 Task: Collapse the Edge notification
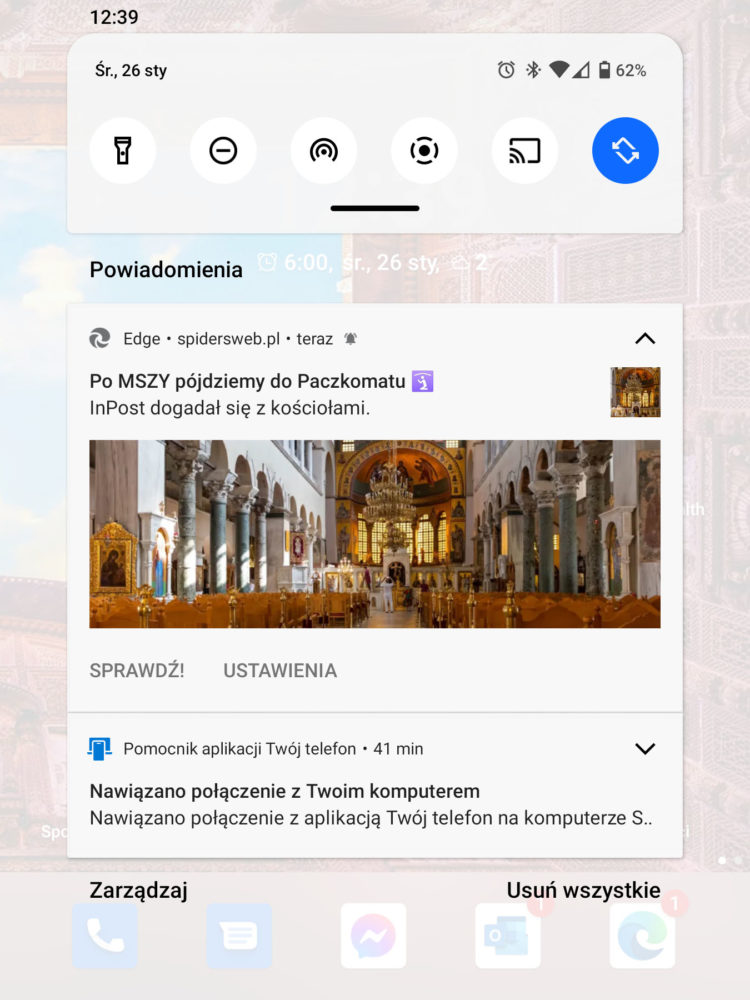(645, 339)
